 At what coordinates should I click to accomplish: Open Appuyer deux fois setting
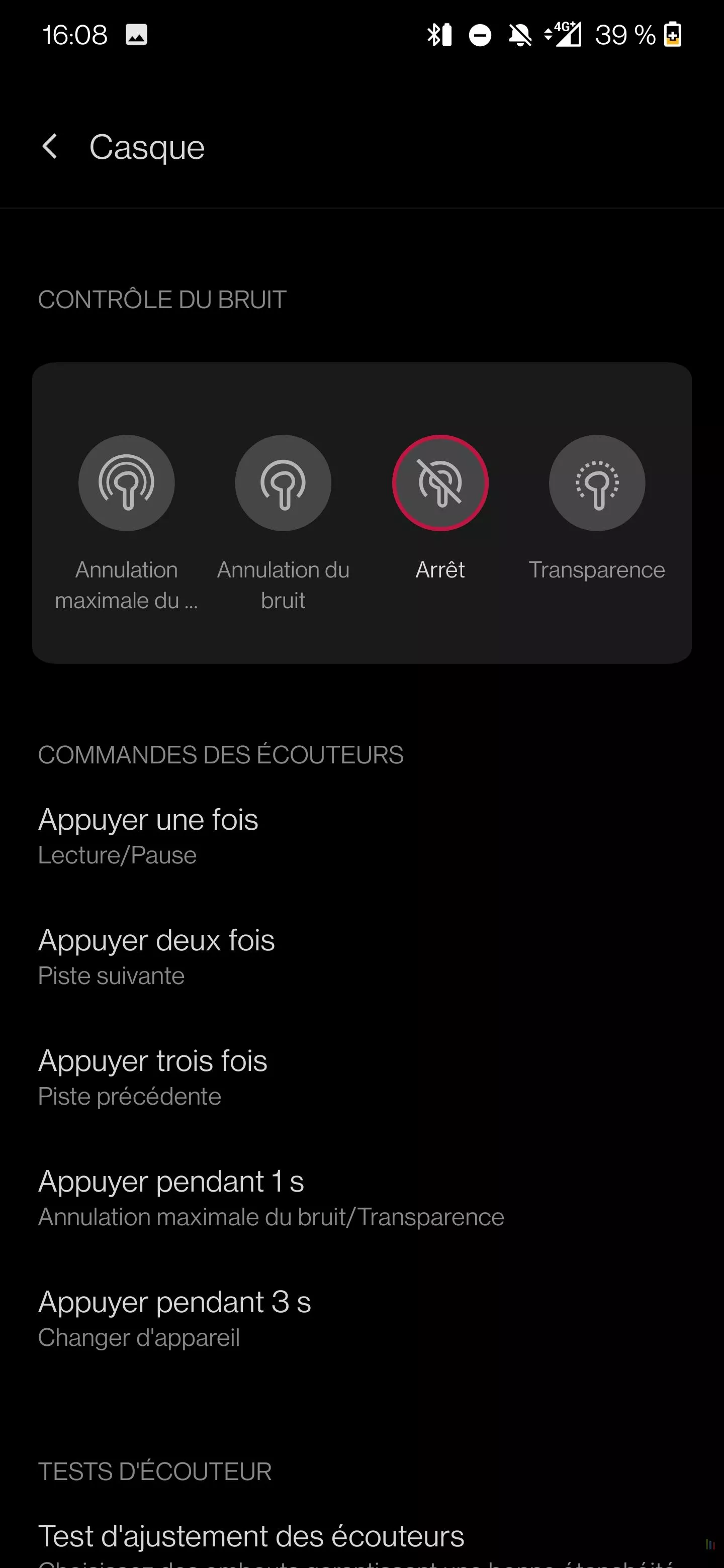point(361,956)
